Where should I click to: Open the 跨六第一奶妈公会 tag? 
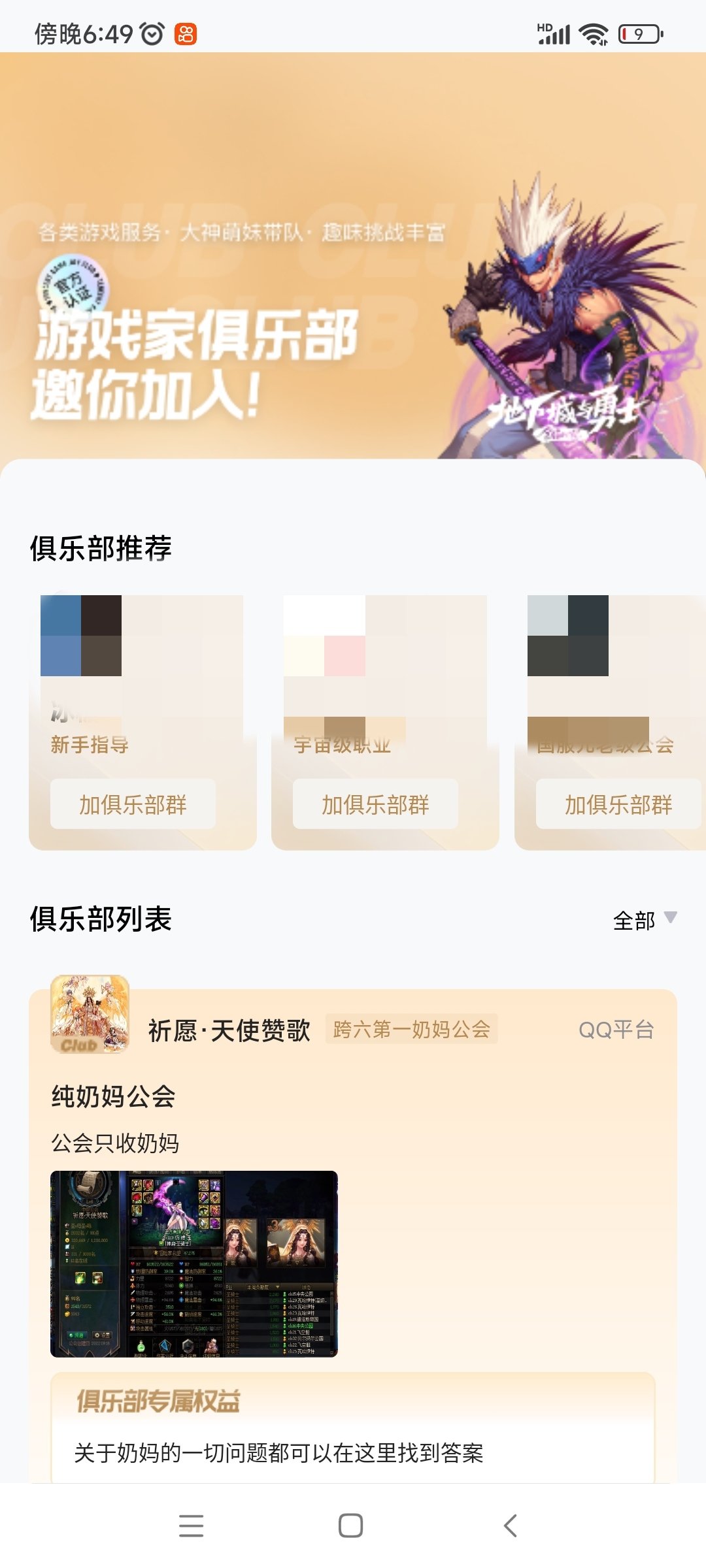412,1028
